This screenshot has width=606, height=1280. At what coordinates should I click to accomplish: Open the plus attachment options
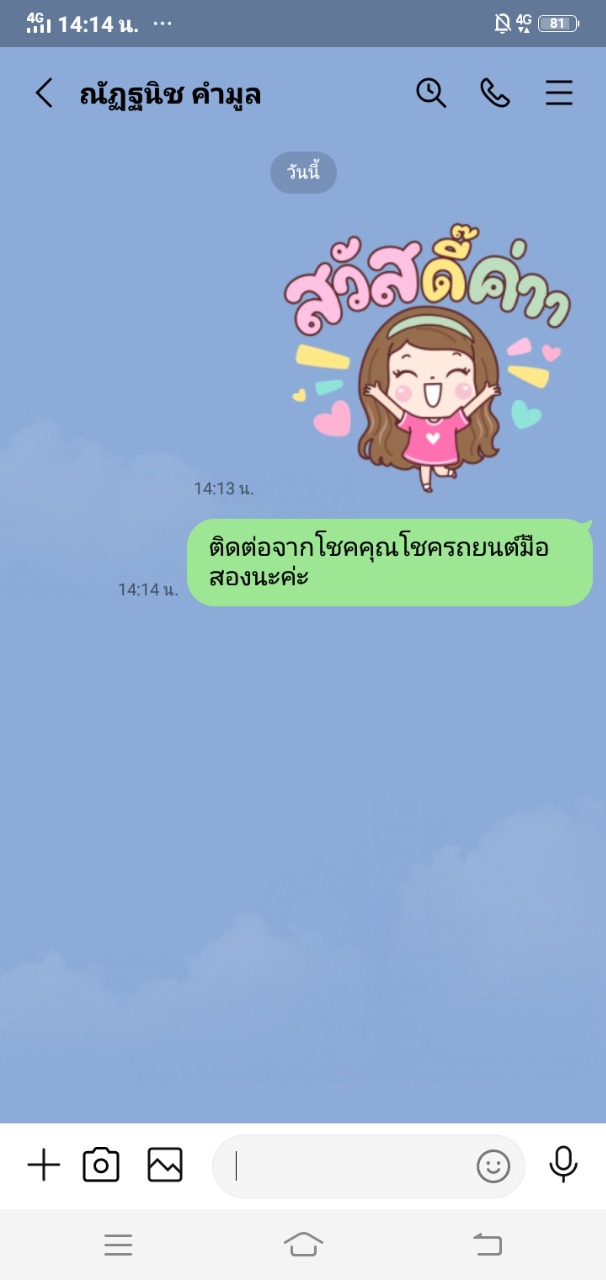tap(43, 1165)
